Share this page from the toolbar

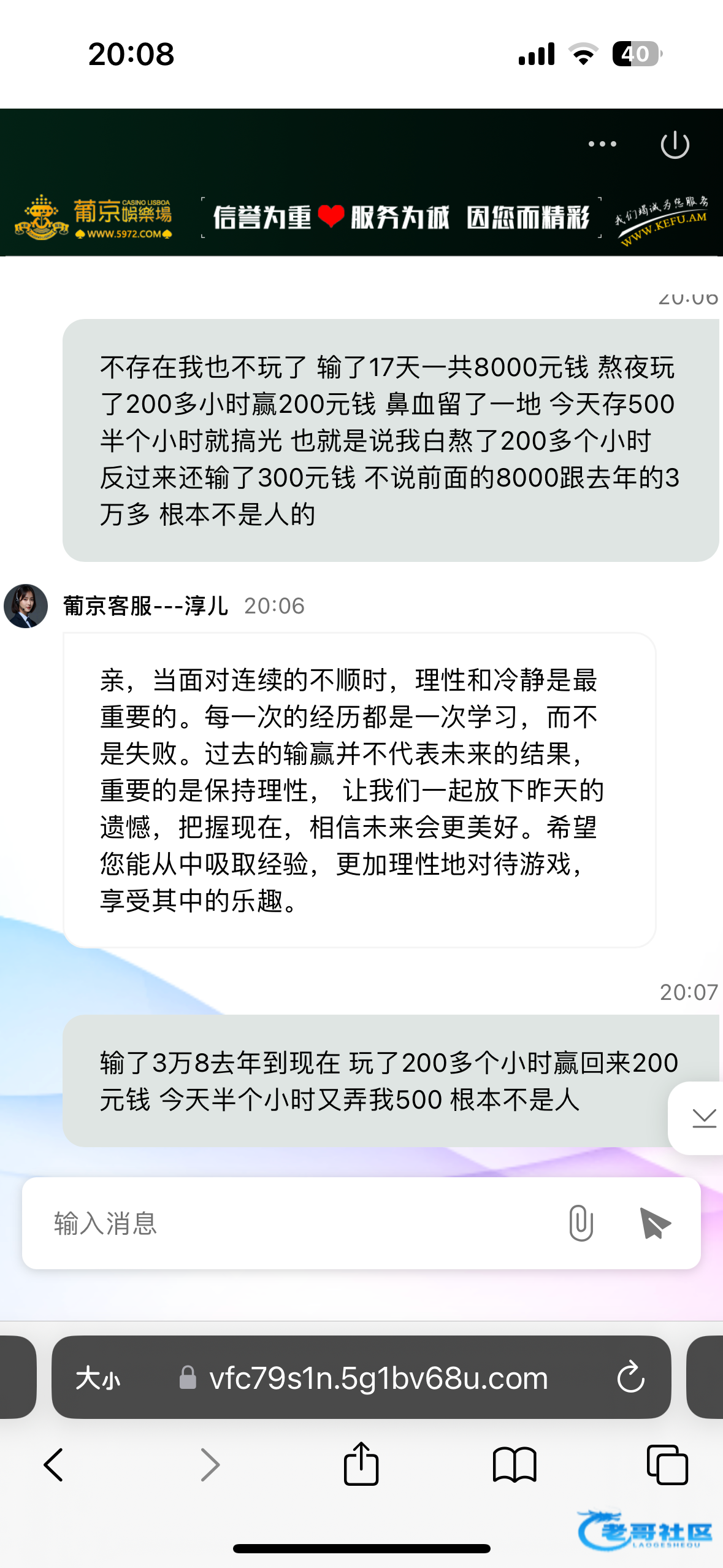pos(361,1464)
